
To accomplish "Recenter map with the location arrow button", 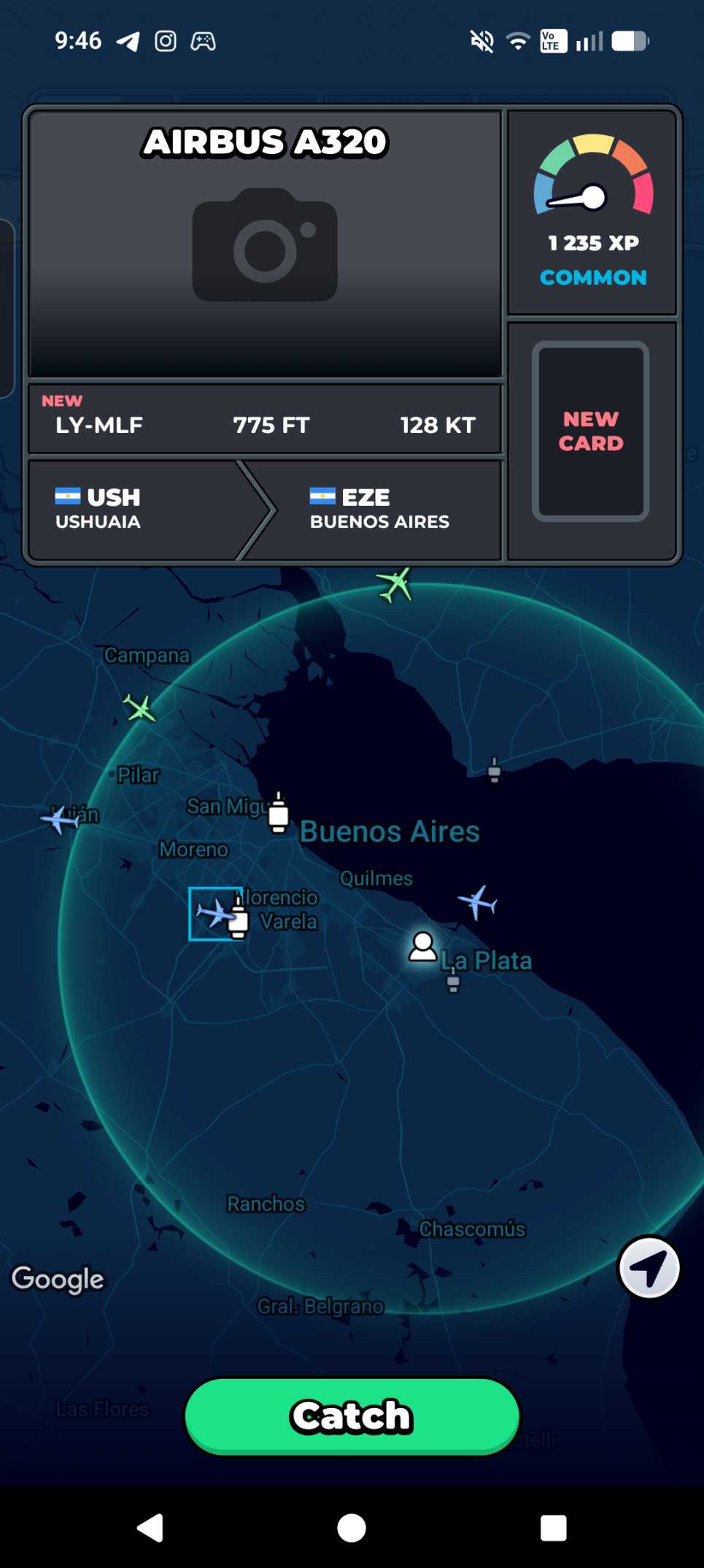I will pyautogui.click(x=649, y=1268).
